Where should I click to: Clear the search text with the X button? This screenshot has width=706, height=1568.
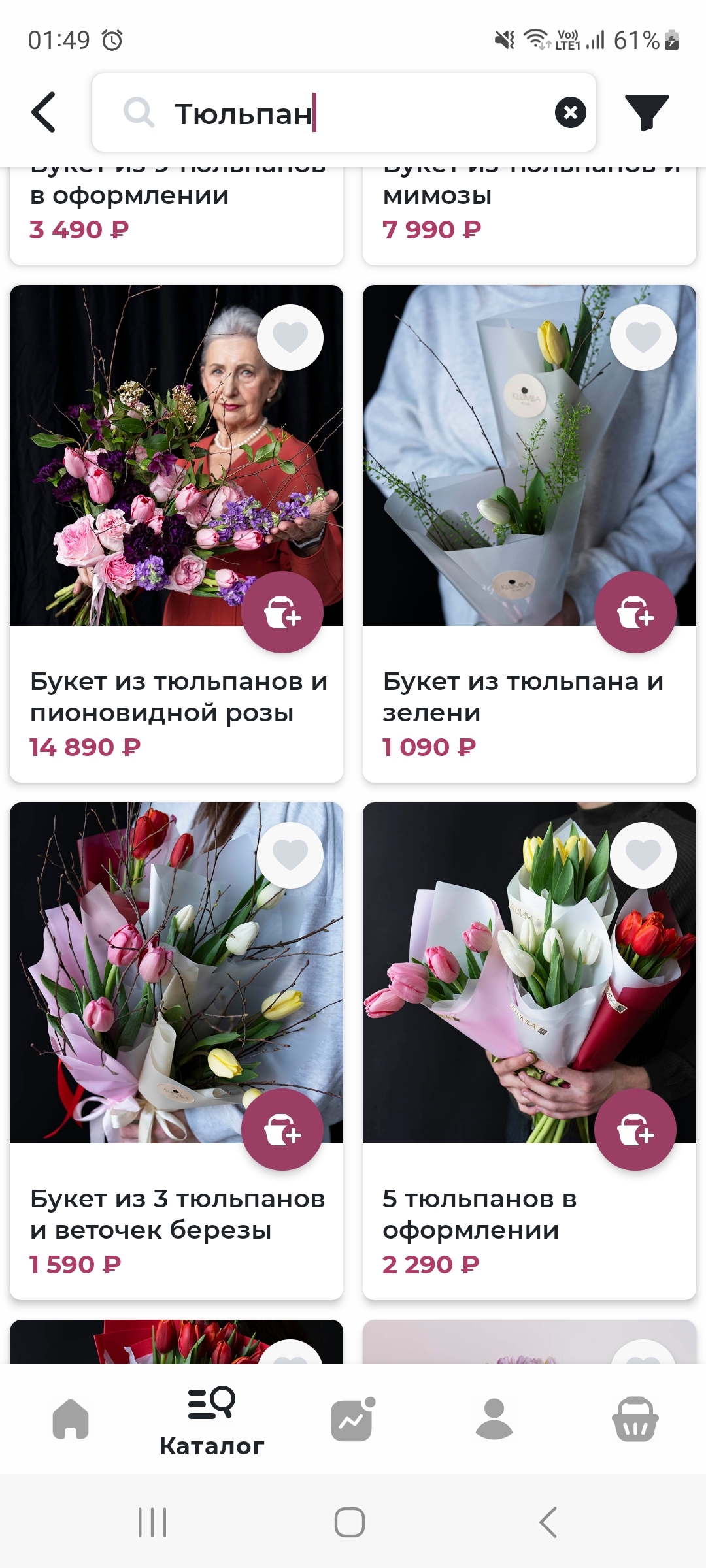tap(570, 112)
